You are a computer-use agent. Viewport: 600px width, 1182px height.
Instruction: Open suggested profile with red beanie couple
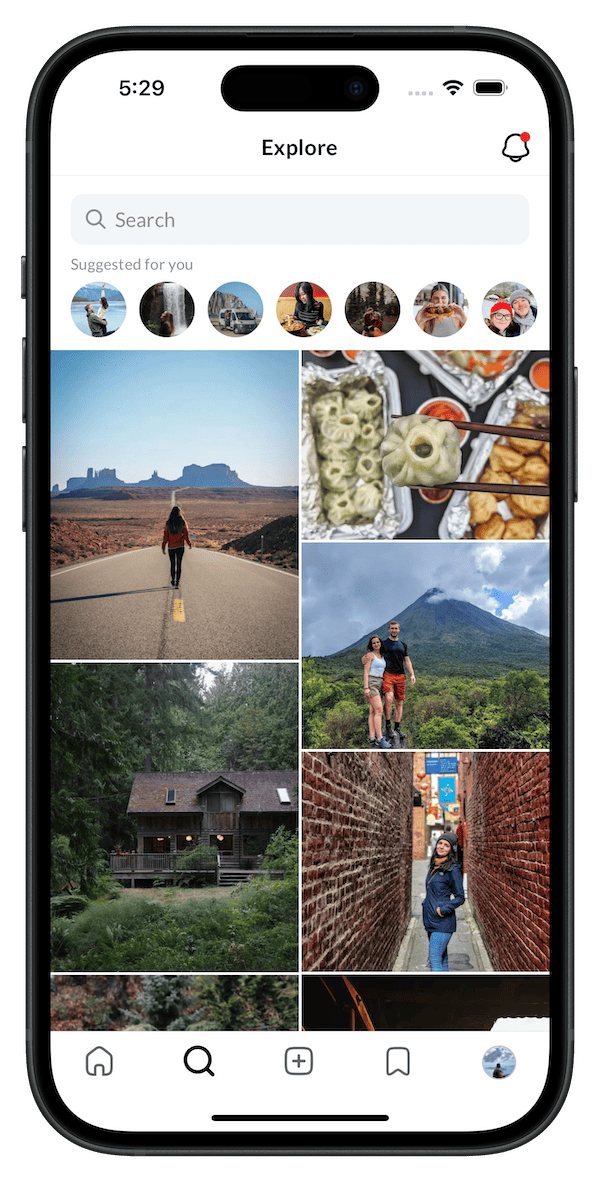(509, 309)
